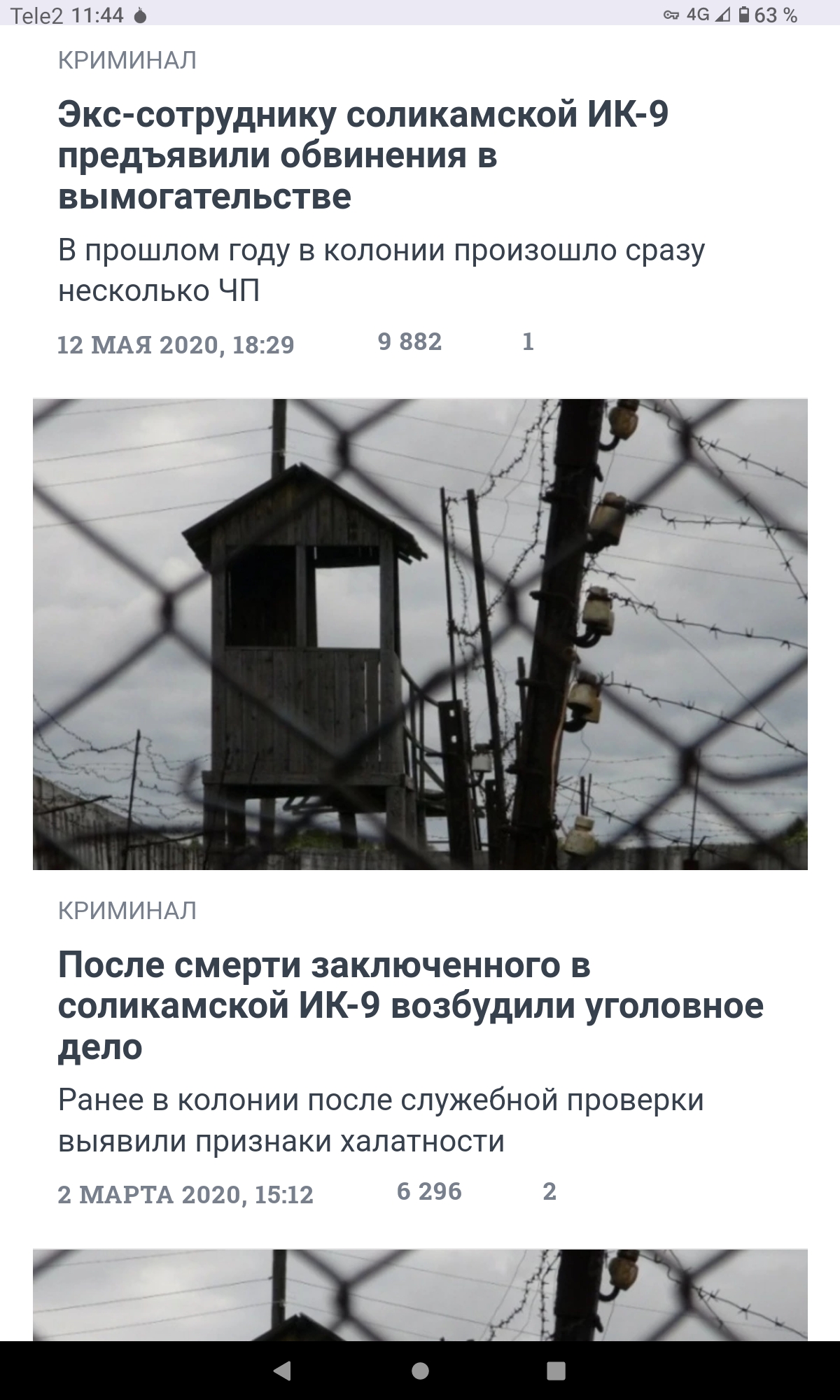Open article about inmate death in IK-9

(410, 1005)
